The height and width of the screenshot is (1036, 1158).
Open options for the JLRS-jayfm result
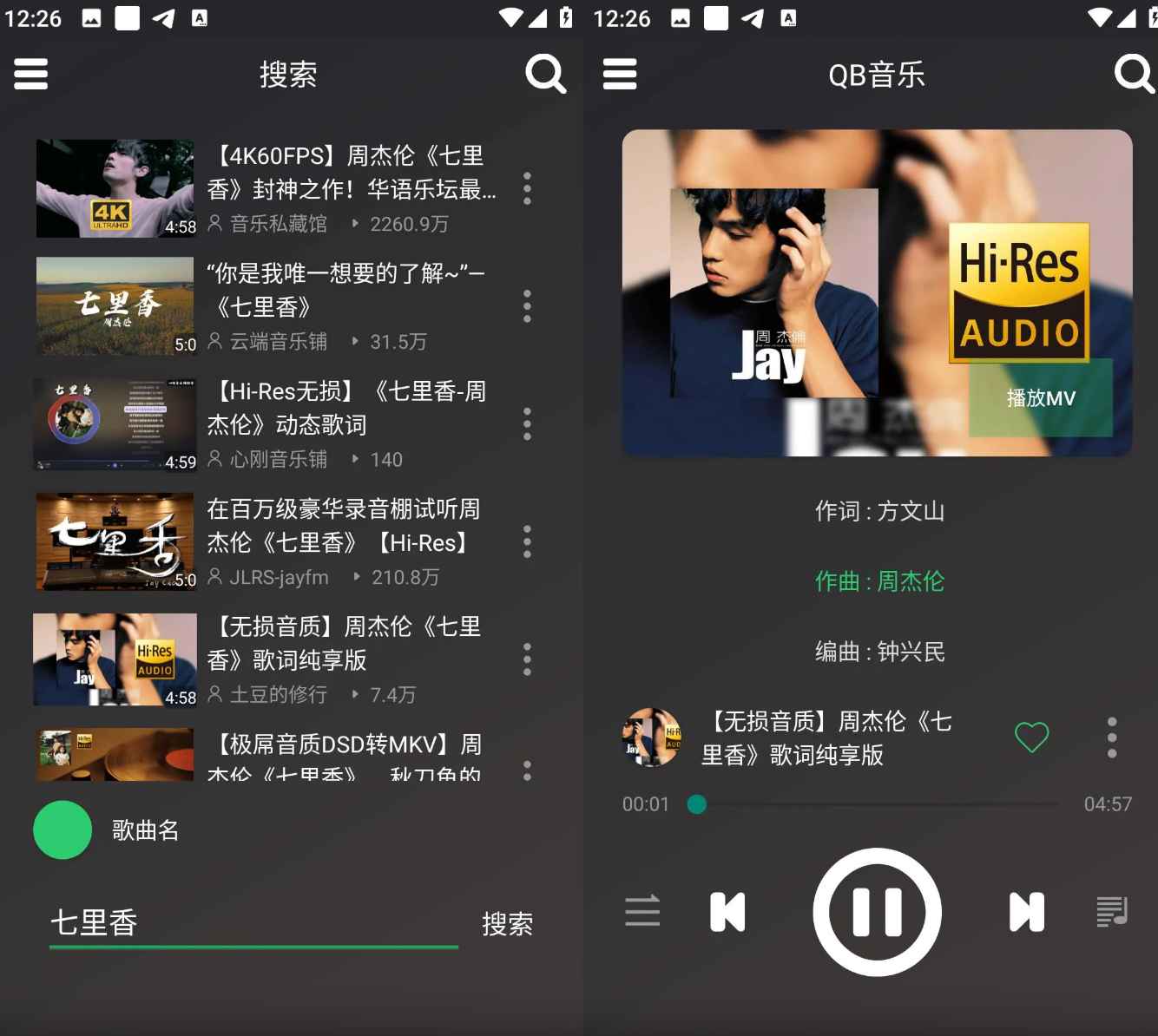[527, 541]
